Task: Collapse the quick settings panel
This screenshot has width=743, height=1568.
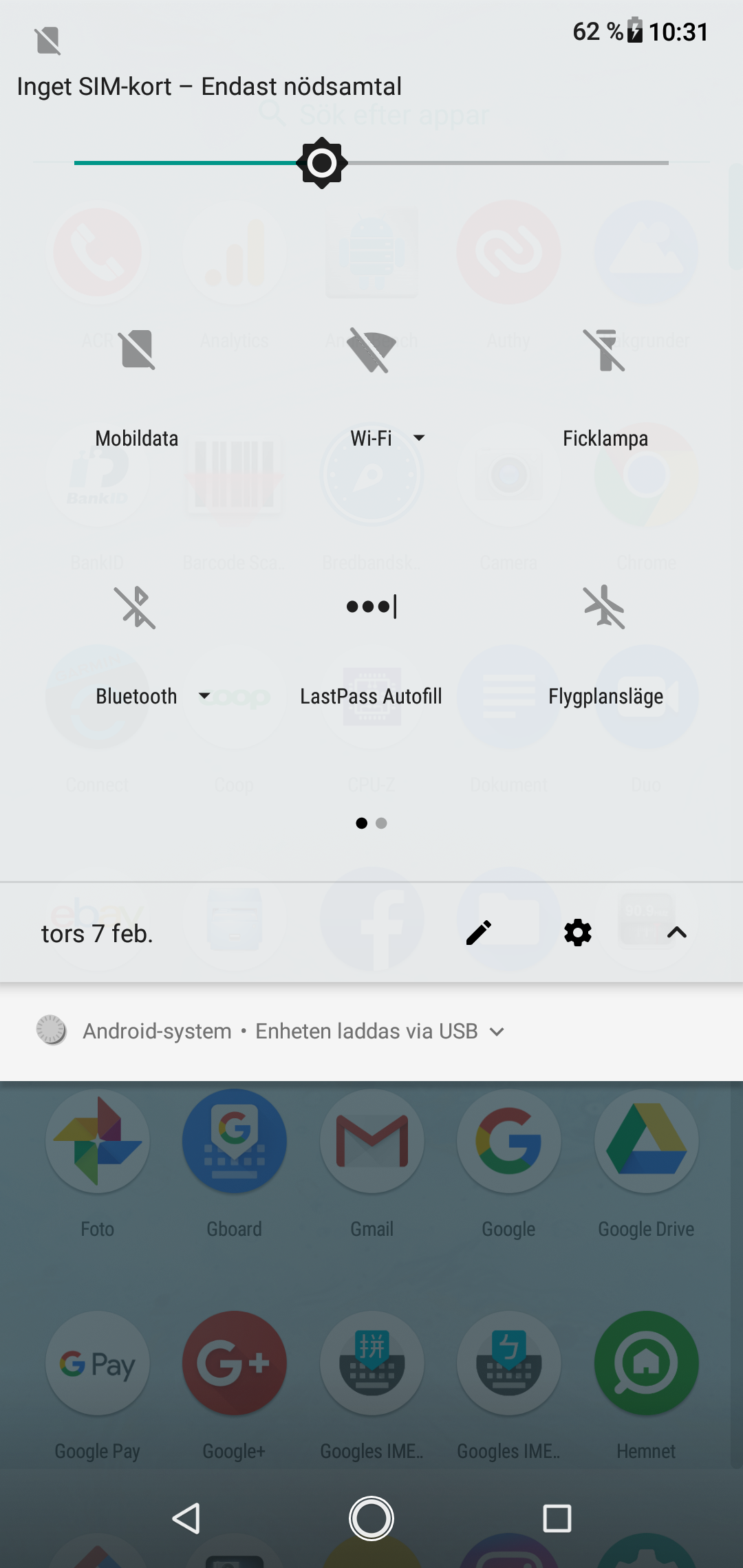Action: [677, 933]
